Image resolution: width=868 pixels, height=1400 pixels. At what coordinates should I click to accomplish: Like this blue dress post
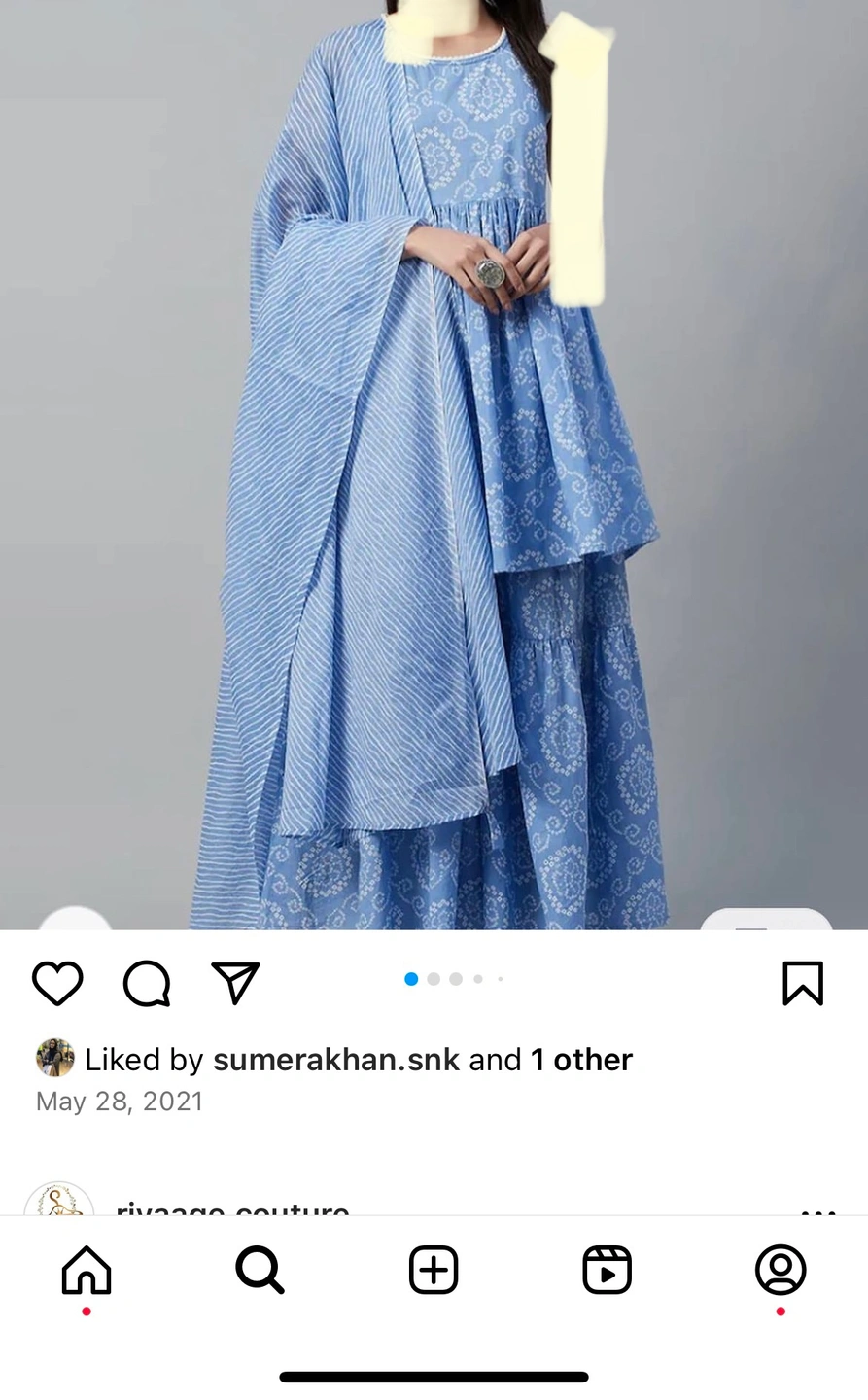coord(57,983)
